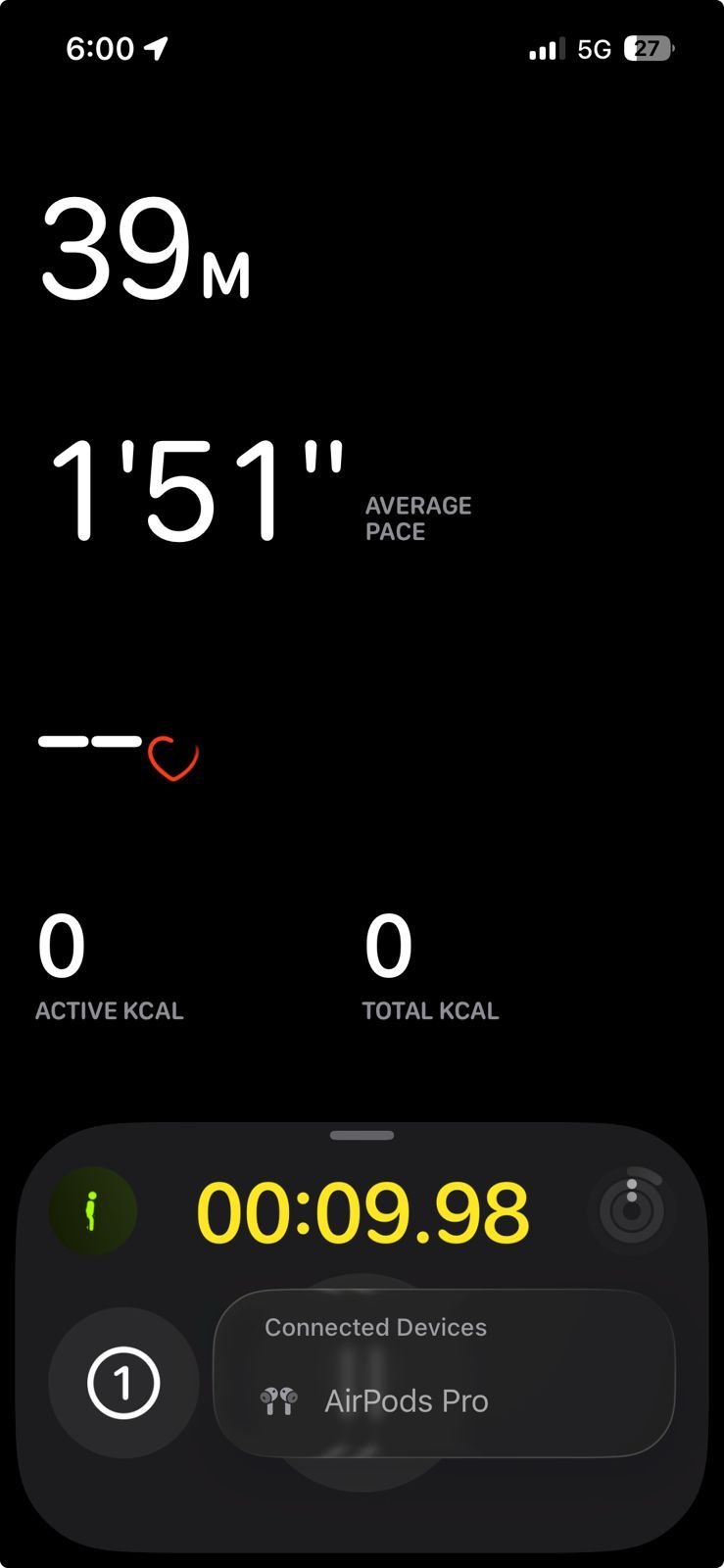
Task: Tap the red heart rate icon
Action: tap(174, 755)
